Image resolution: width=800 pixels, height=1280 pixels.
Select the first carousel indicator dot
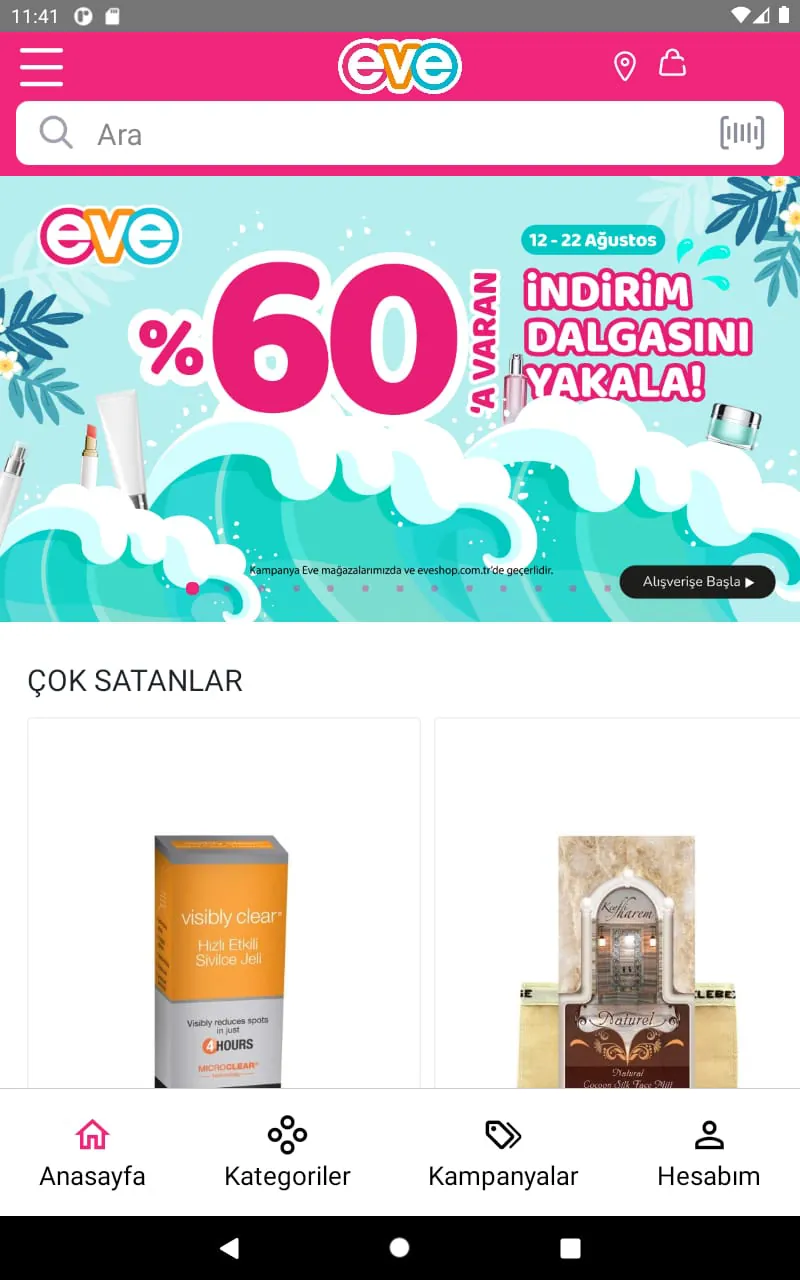point(194,588)
